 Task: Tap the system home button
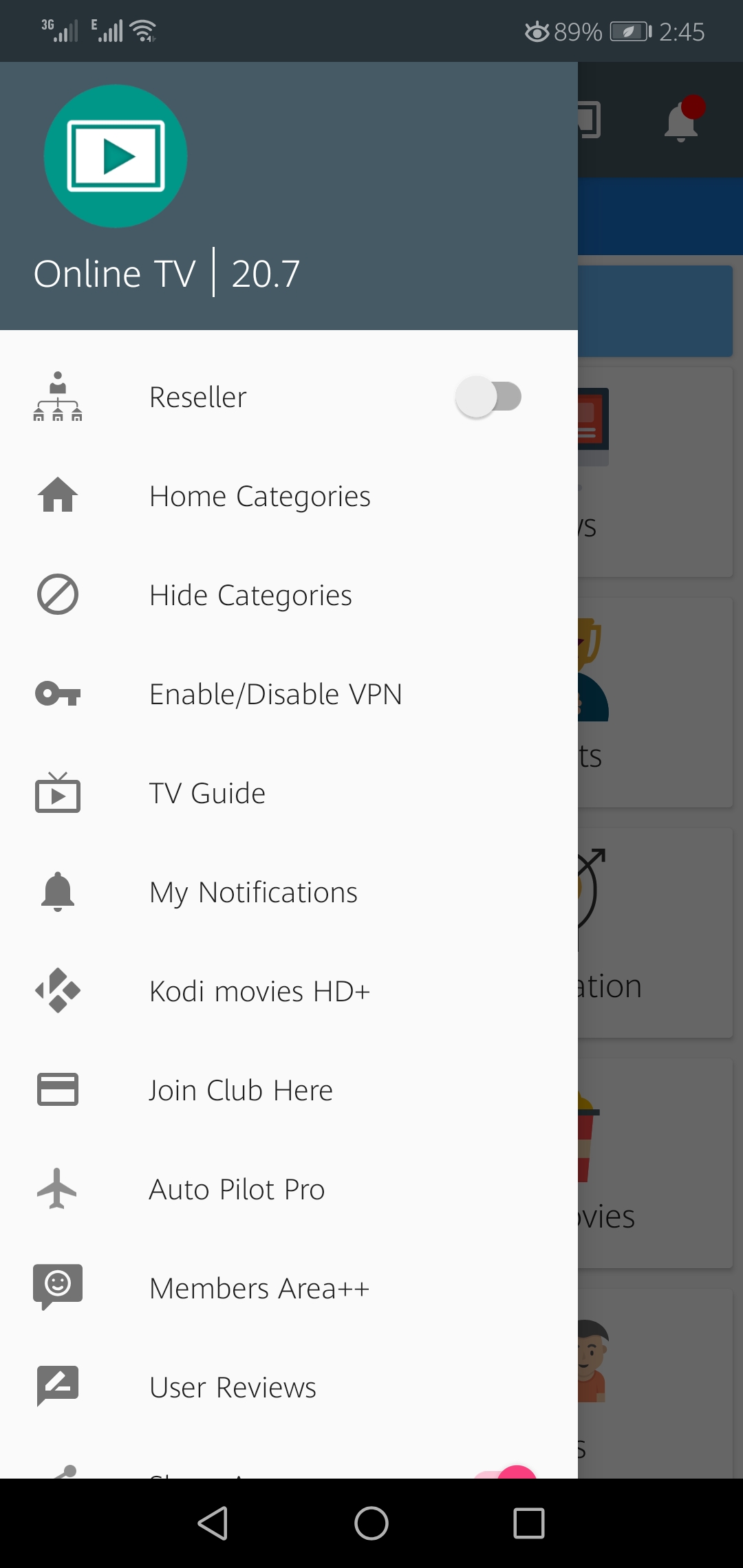coord(371,1523)
